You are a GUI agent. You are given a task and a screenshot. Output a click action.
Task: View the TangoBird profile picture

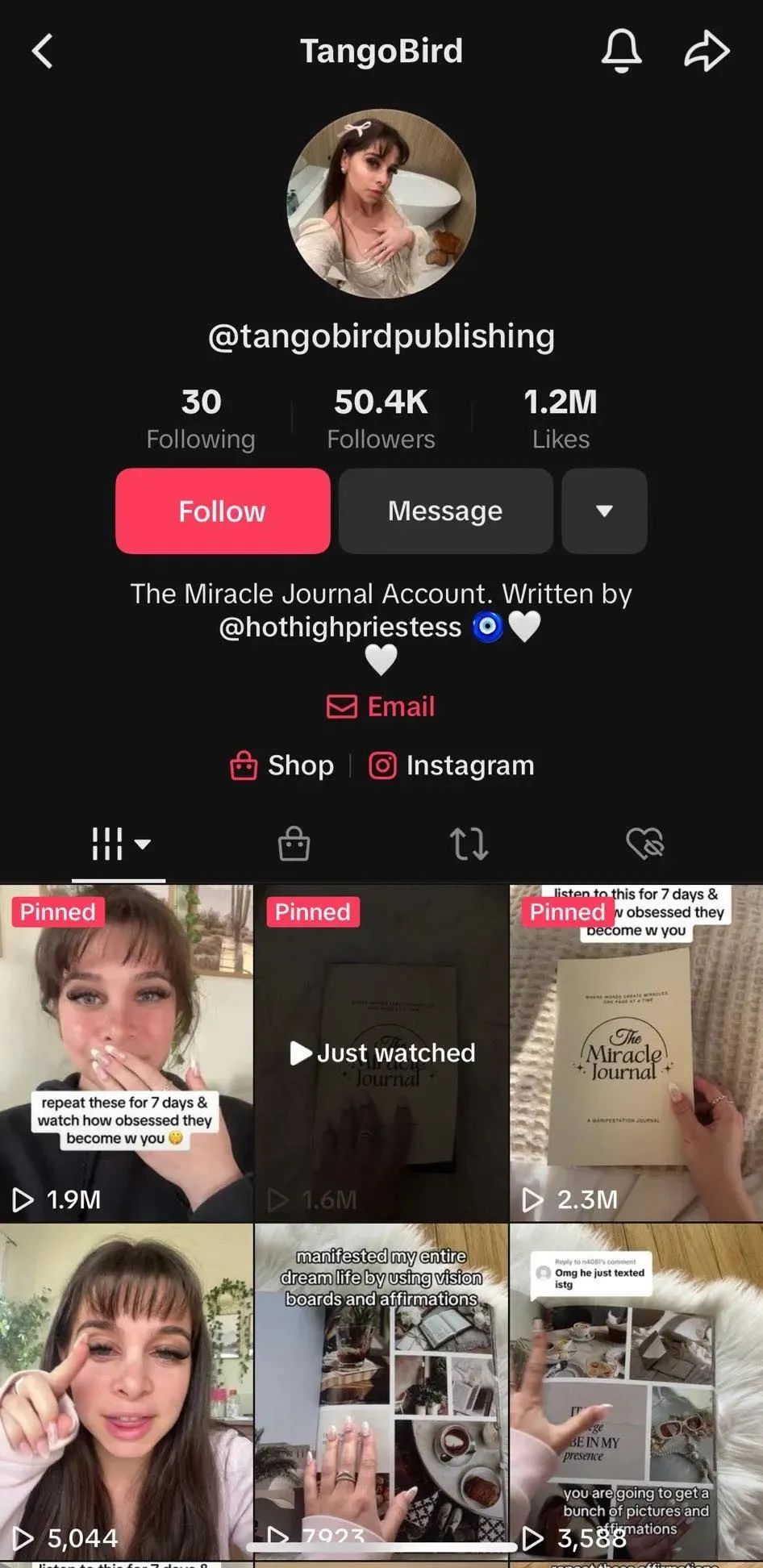pyautogui.click(x=381, y=204)
